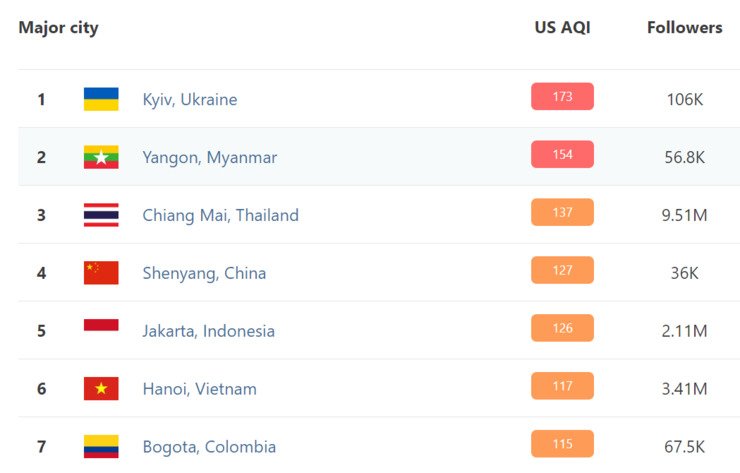Select the Shenyang, China link

pos(204,274)
